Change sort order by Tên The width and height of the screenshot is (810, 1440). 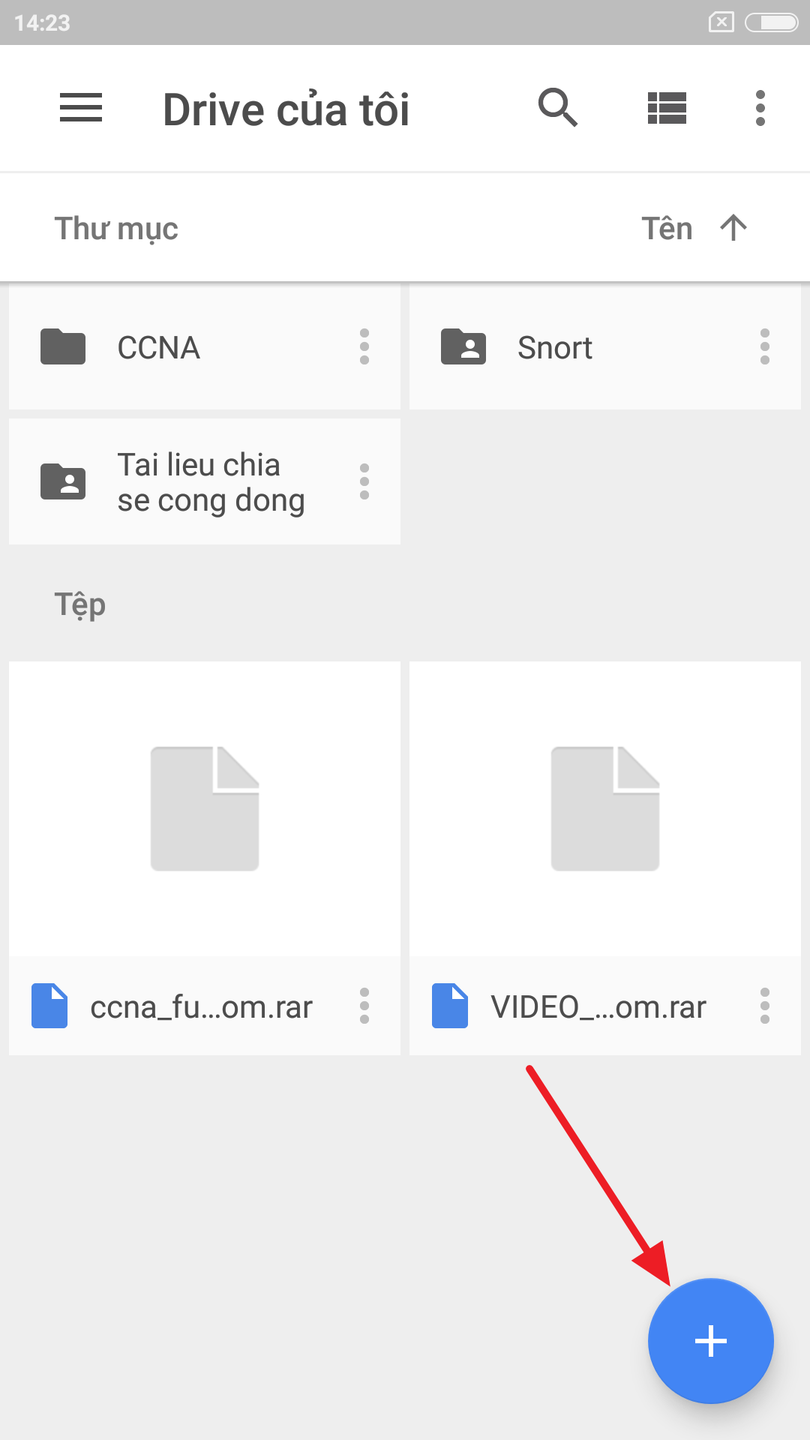pyautogui.click(x=694, y=228)
